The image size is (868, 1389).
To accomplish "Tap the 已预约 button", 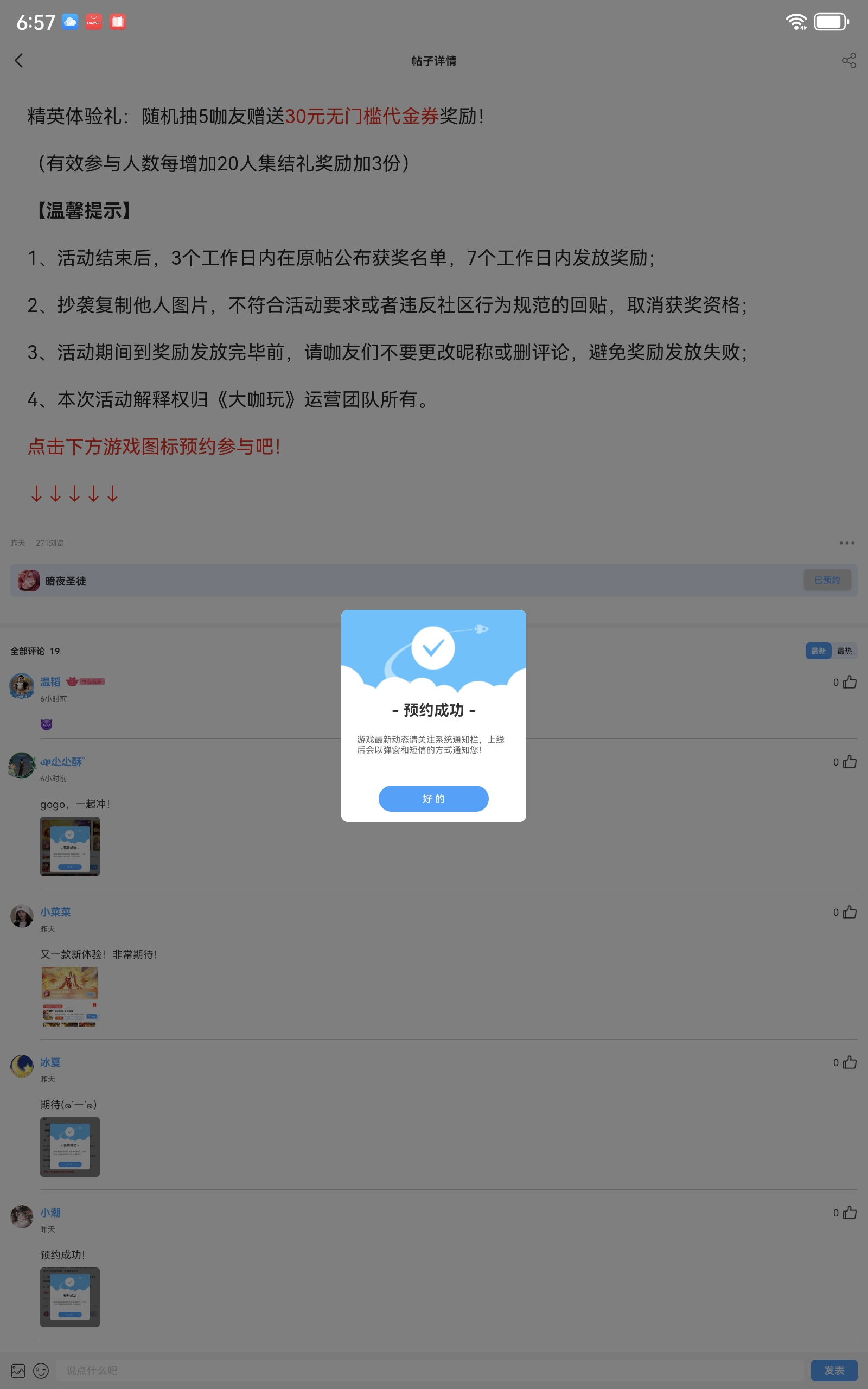I will (827, 580).
